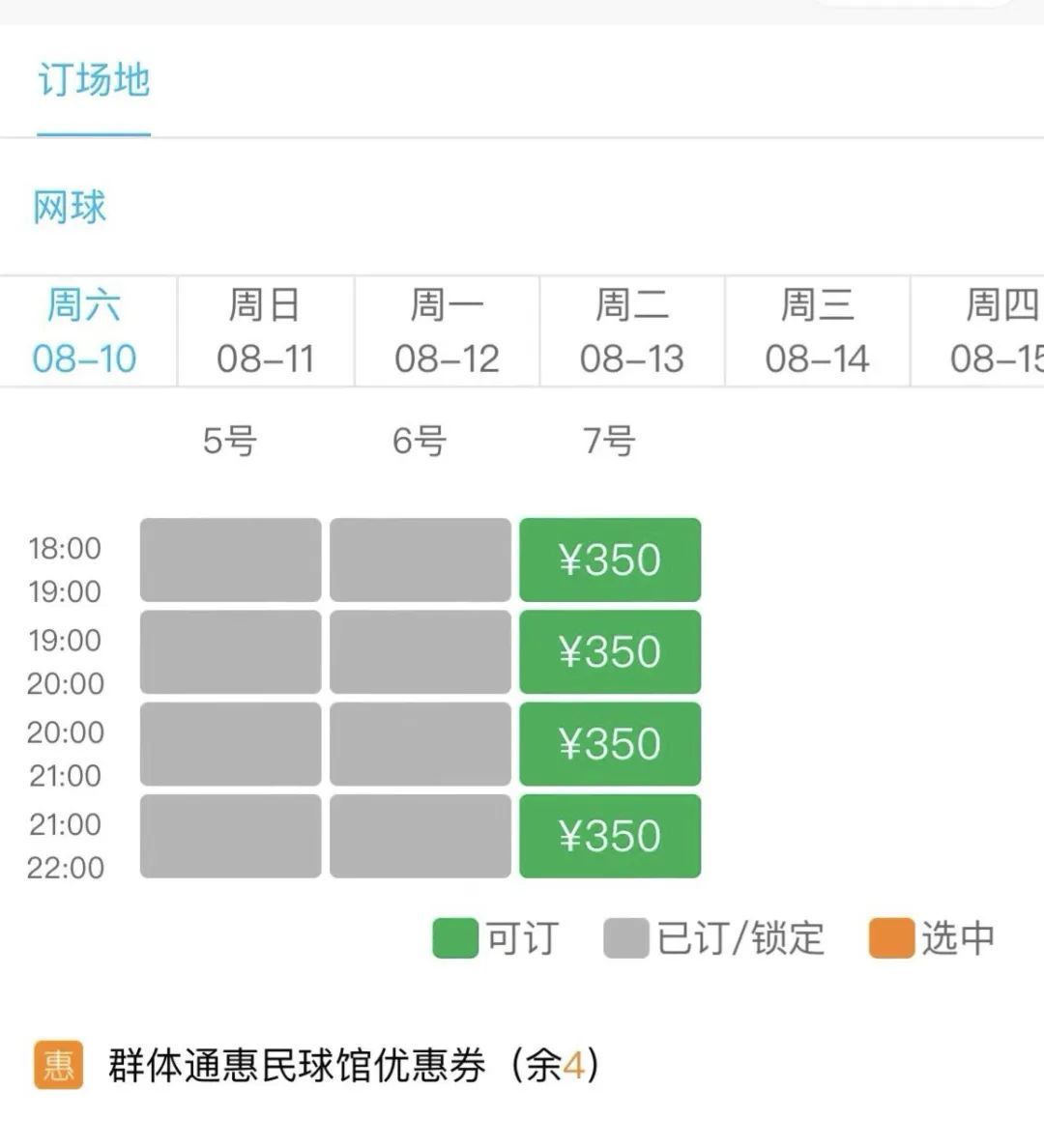Select the 21:00-22:00 ¥350 slot on 7号

click(610, 835)
